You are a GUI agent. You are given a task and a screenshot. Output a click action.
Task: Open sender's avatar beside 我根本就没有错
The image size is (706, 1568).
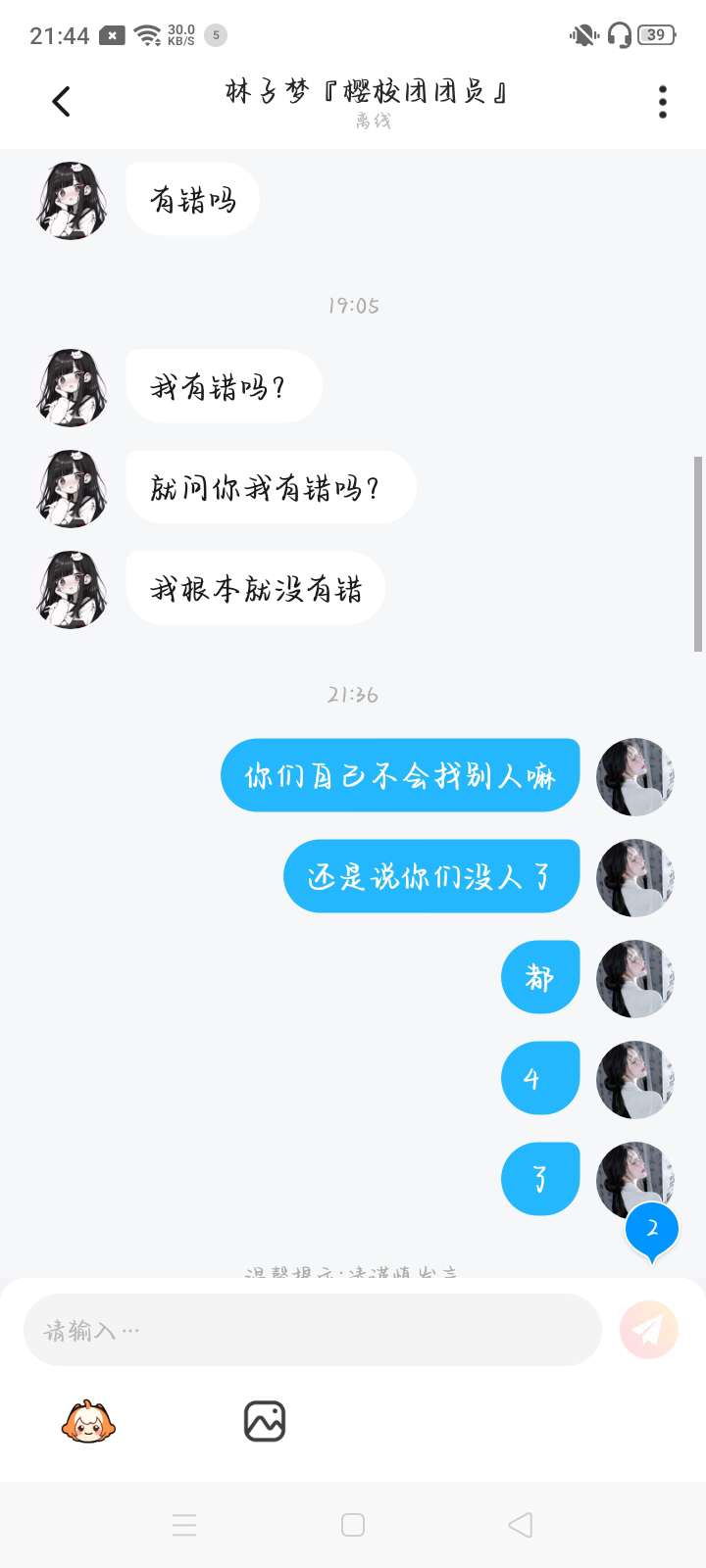click(x=72, y=589)
